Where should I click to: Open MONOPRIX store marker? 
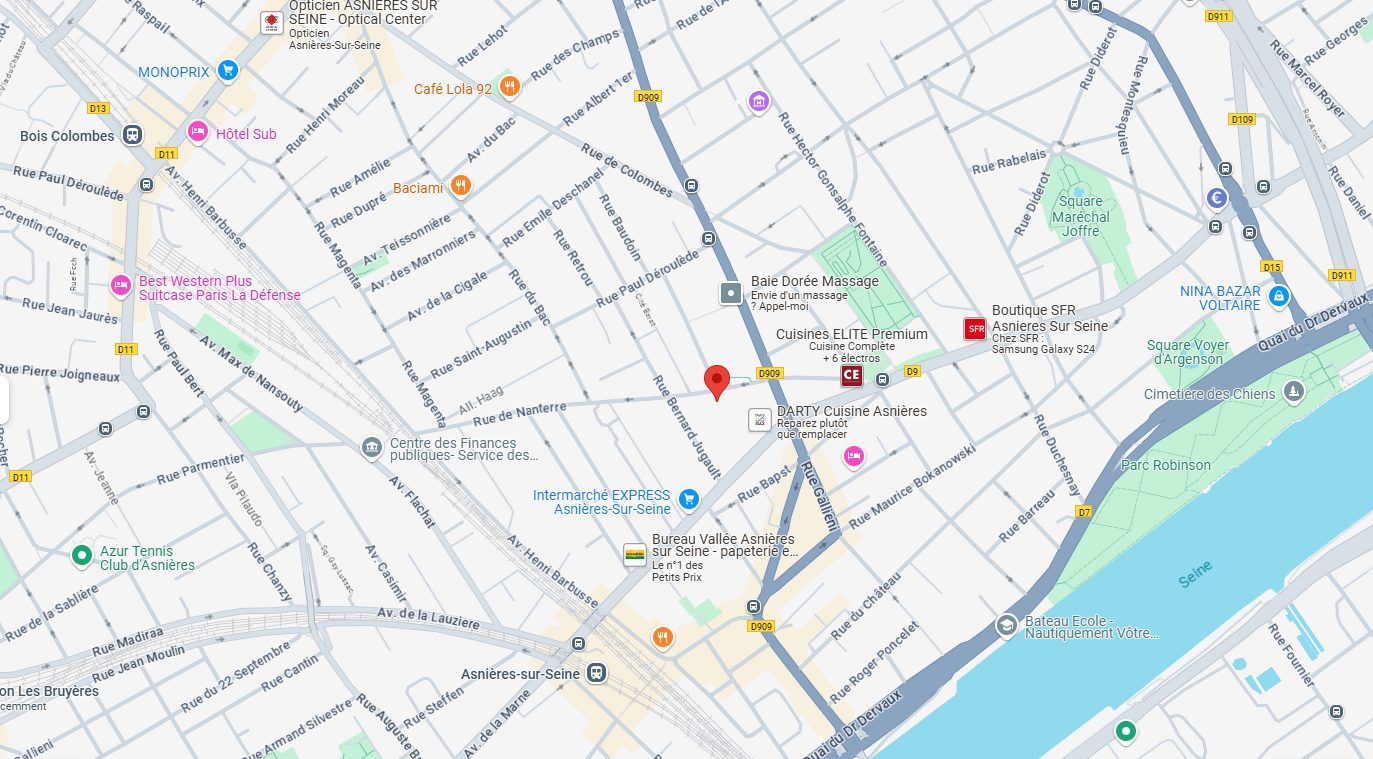coord(228,70)
